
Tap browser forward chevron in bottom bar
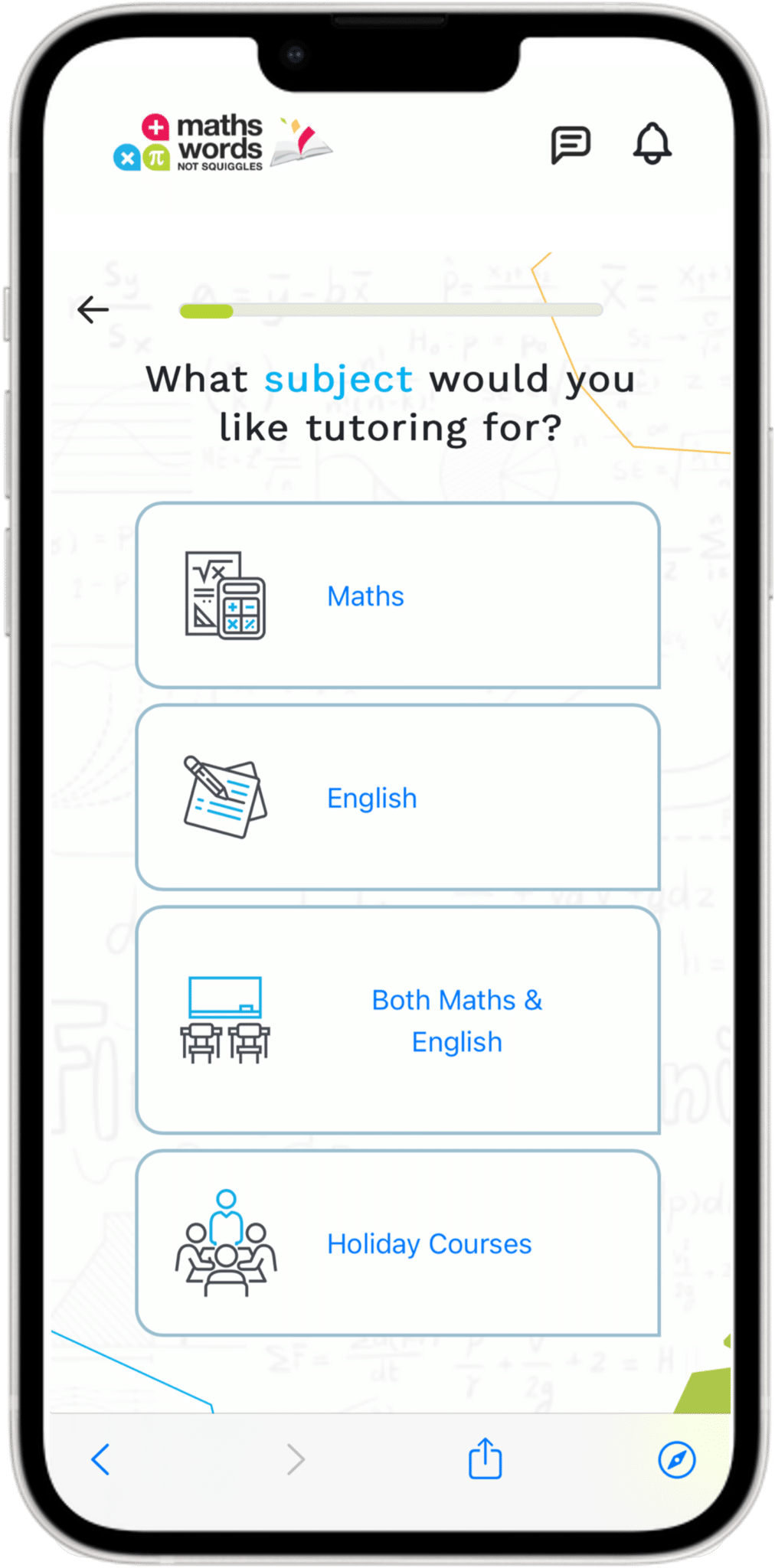click(296, 1459)
